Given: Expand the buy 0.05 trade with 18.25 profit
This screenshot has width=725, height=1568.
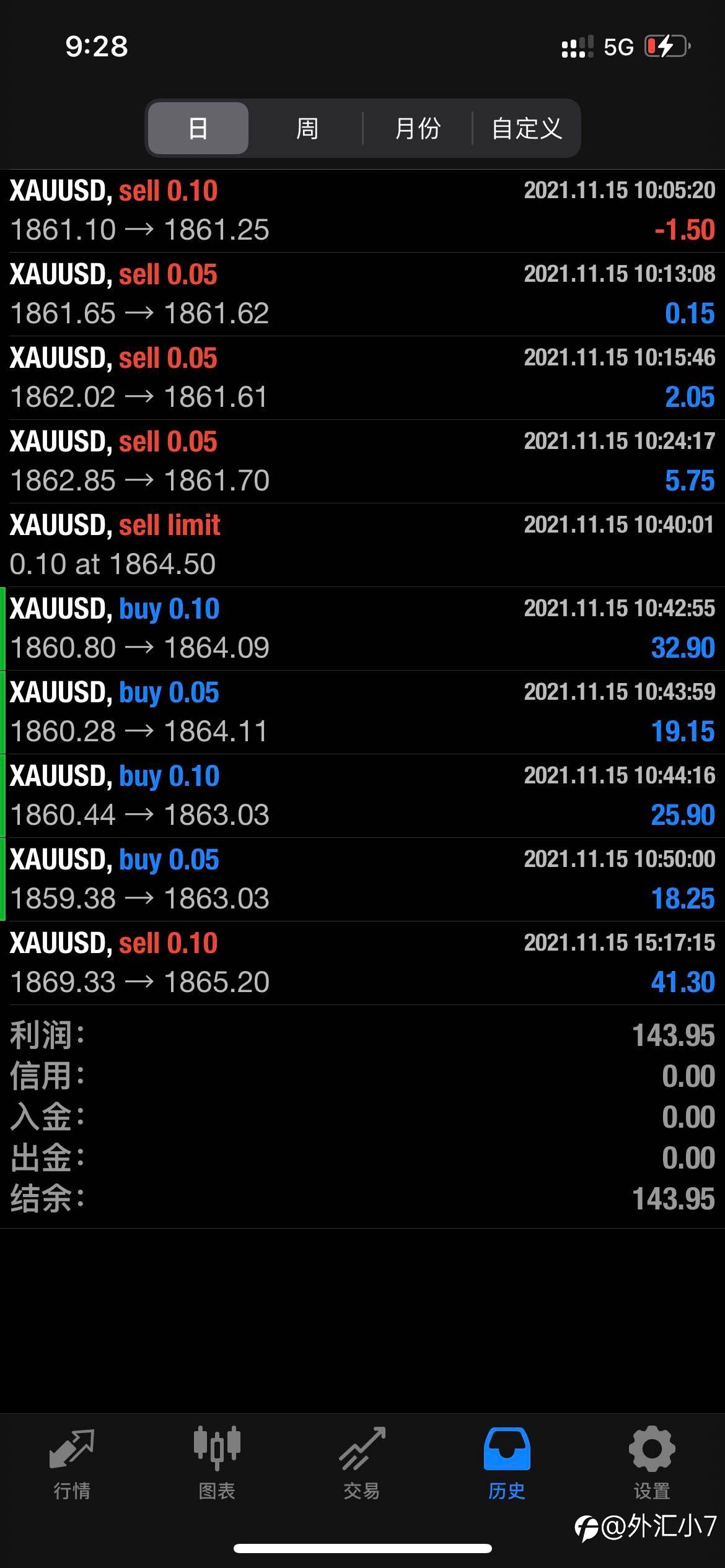Looking at the screenshot, I should point(362,879).
